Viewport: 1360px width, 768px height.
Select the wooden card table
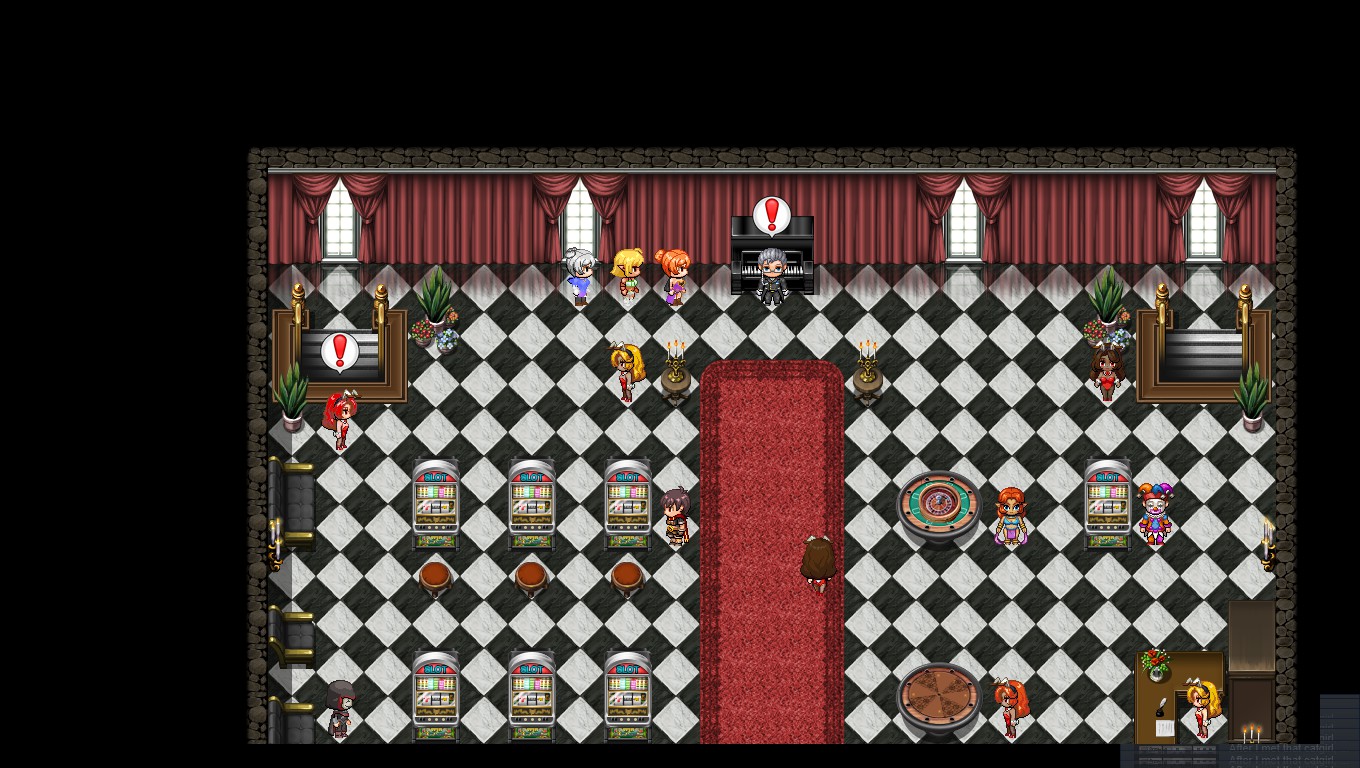click(938, 697)
